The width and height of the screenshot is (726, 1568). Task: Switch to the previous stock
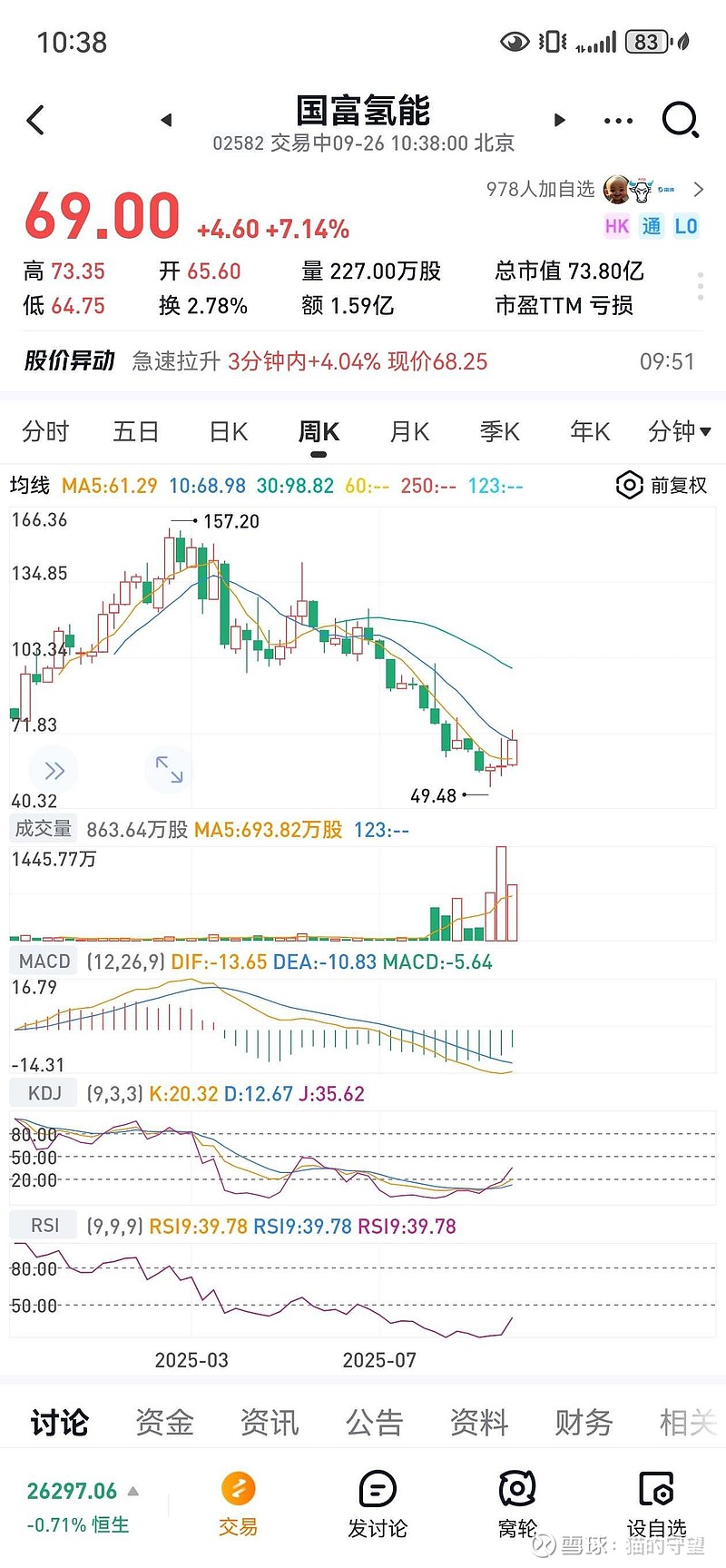pos(165,120)
